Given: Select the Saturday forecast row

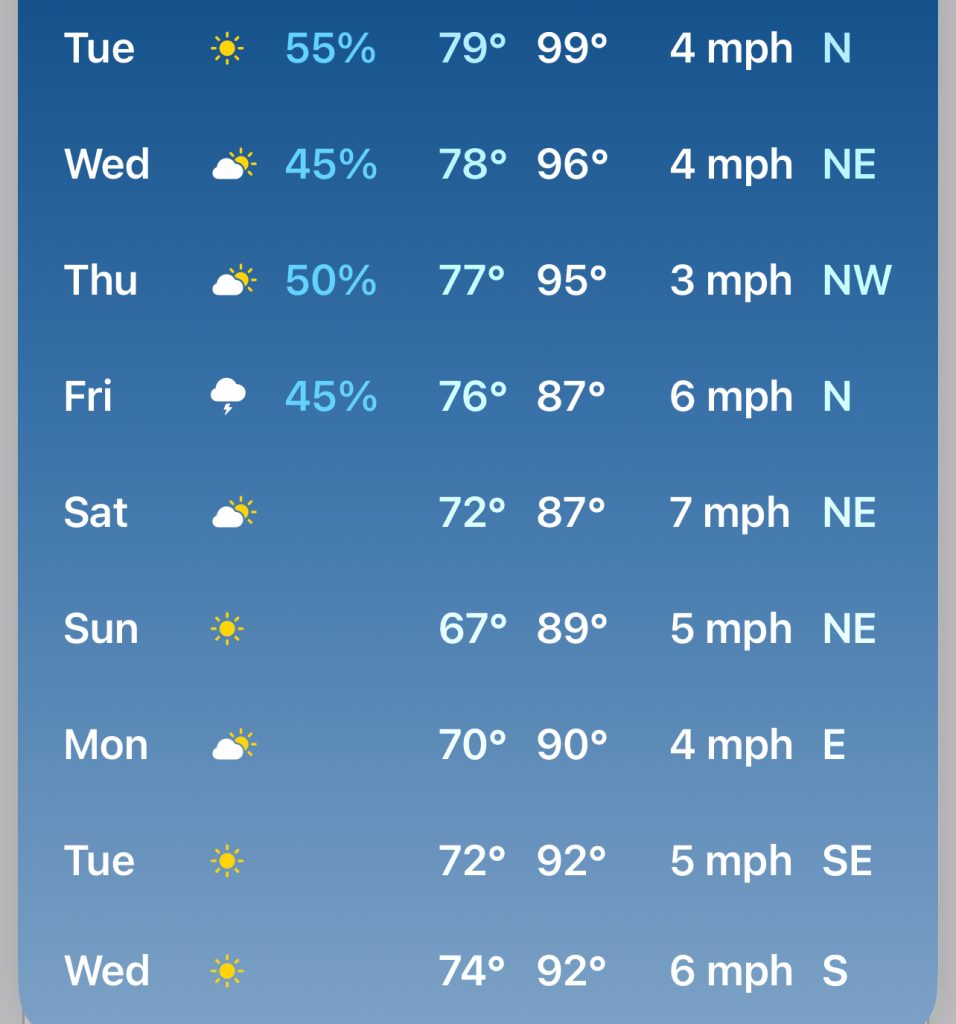Looking at the screenshot, I should 477,512.
